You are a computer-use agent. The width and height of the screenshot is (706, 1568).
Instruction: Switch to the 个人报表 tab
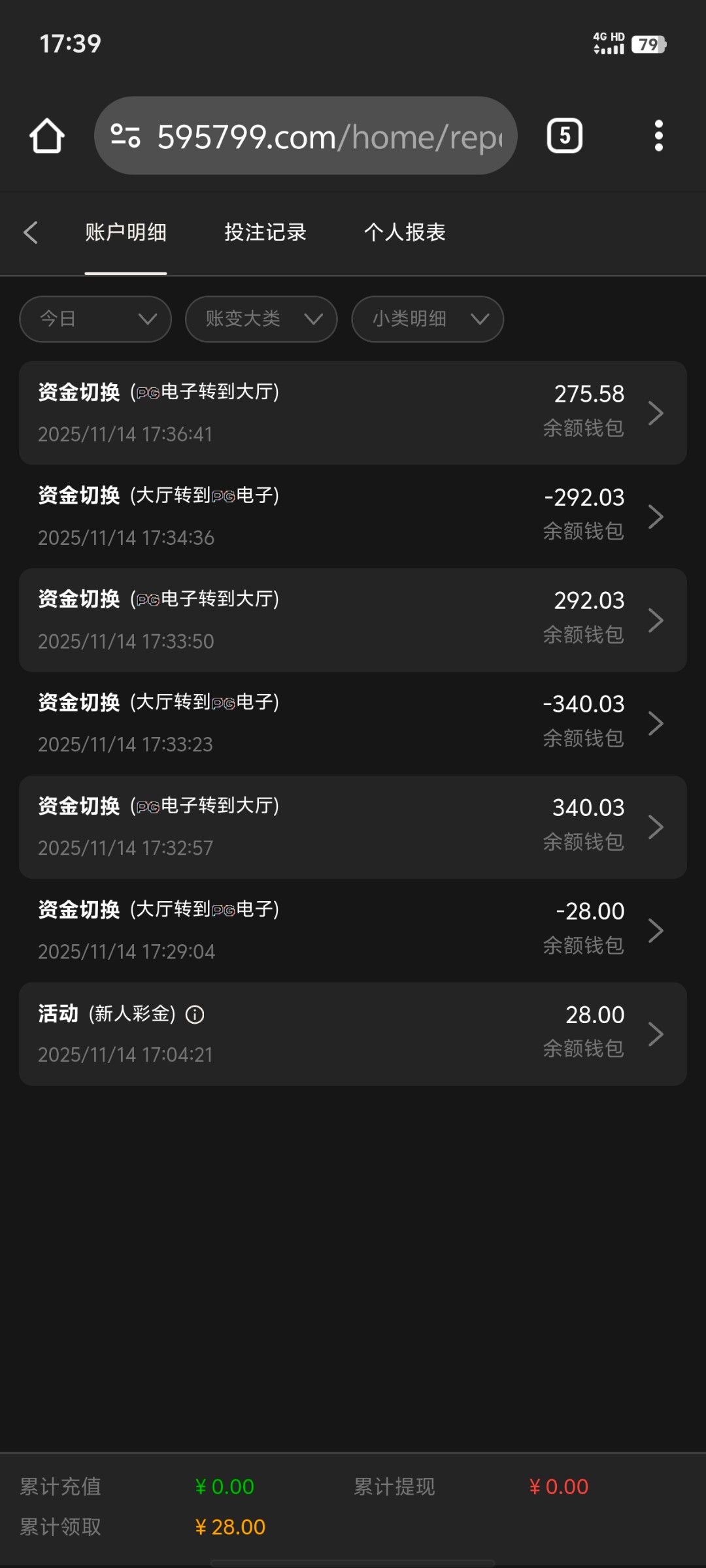pos(405,233)
